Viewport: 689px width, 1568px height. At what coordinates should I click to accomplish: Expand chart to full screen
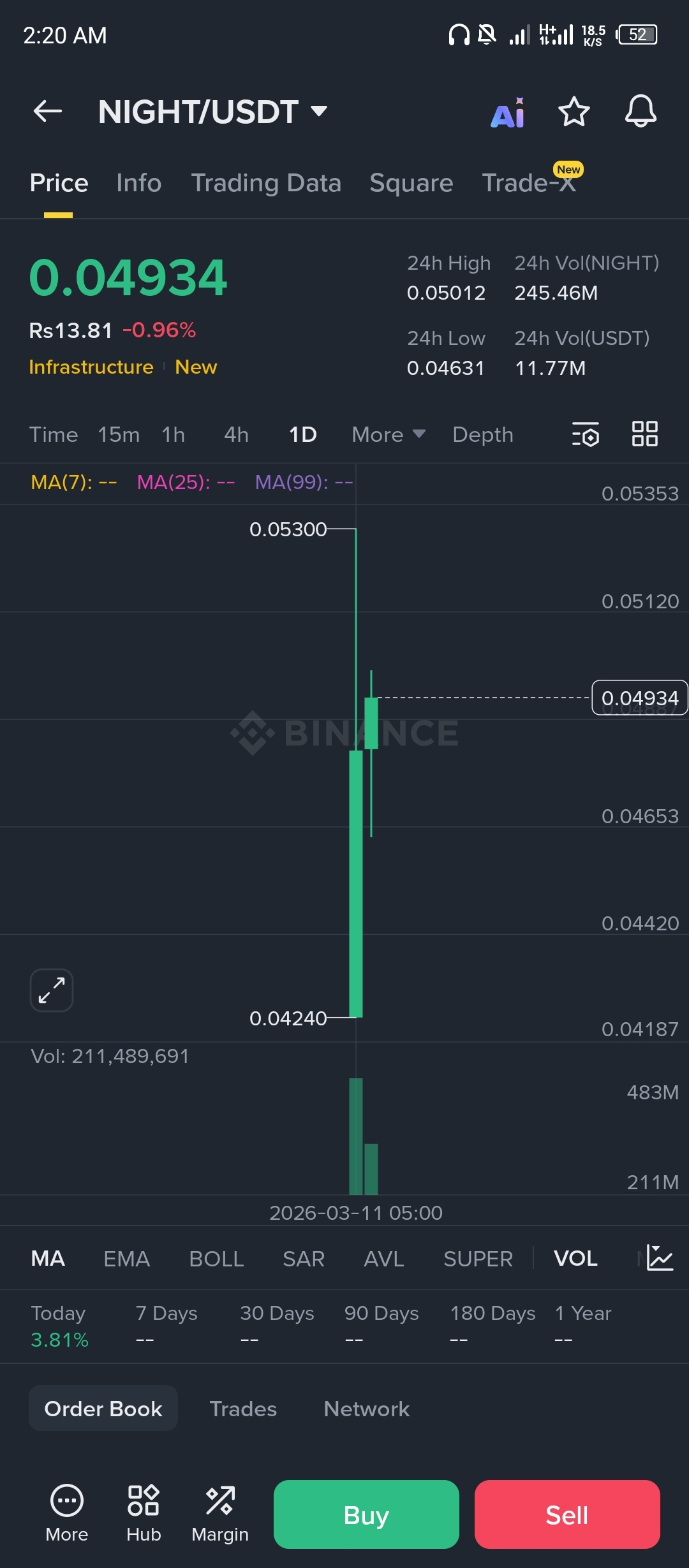pyautogui.click(x=52, y=990)
